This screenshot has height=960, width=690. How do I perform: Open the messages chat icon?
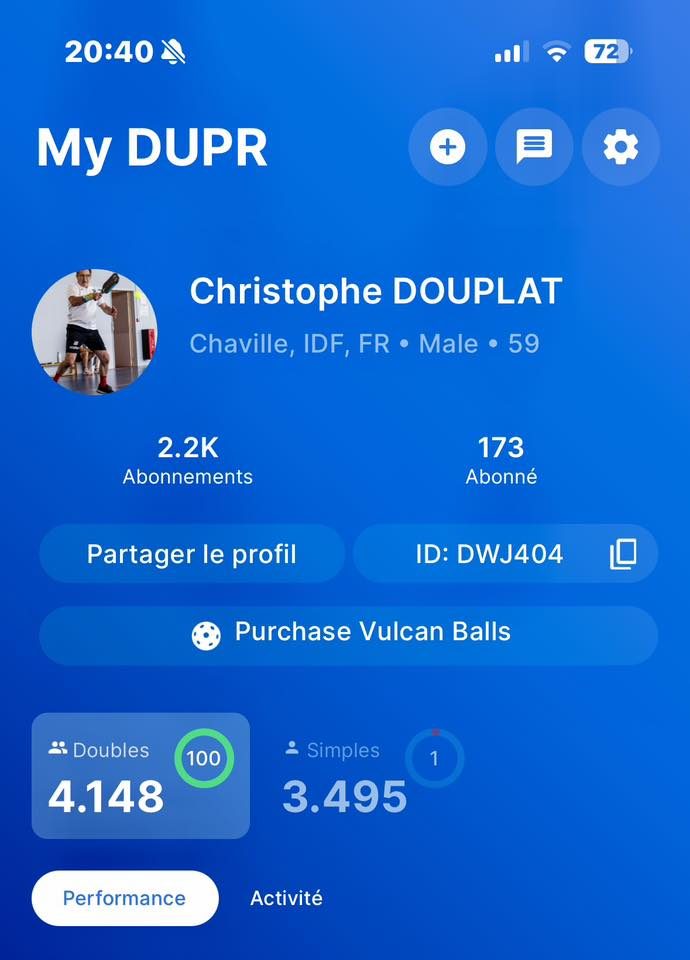(534, 148)
